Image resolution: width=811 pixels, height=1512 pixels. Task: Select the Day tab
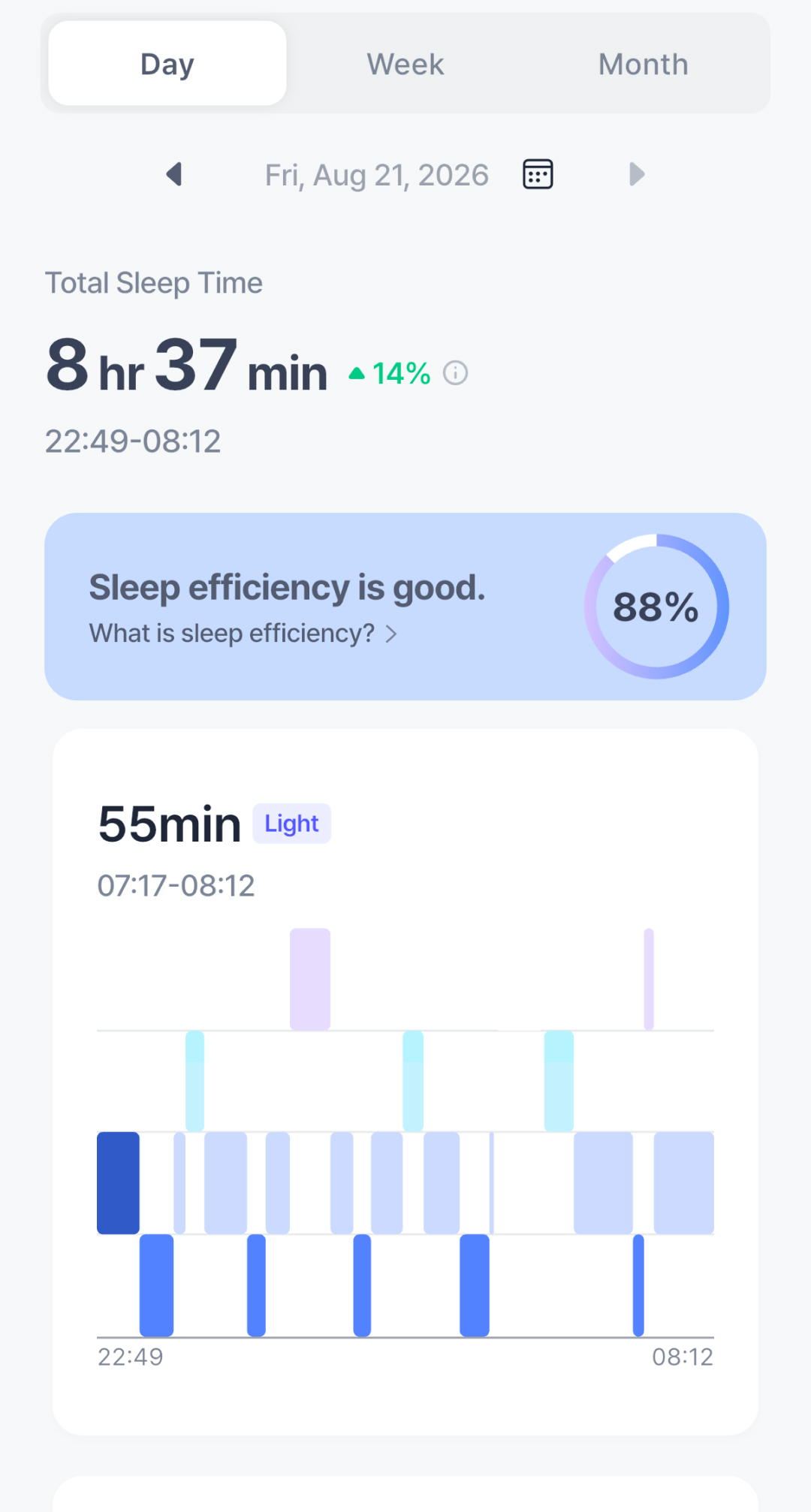(x=167, y=64)
